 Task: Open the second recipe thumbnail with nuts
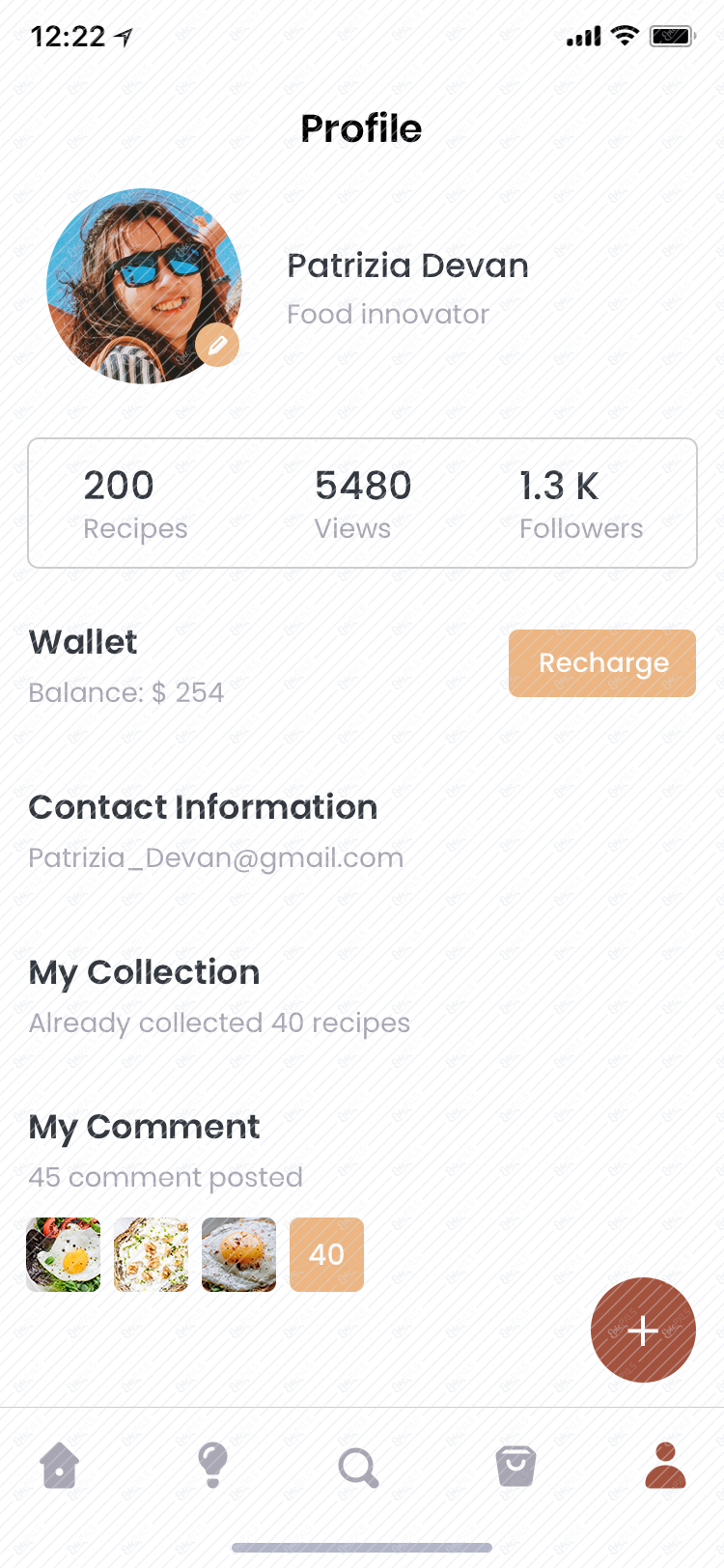click(152, 1254)
